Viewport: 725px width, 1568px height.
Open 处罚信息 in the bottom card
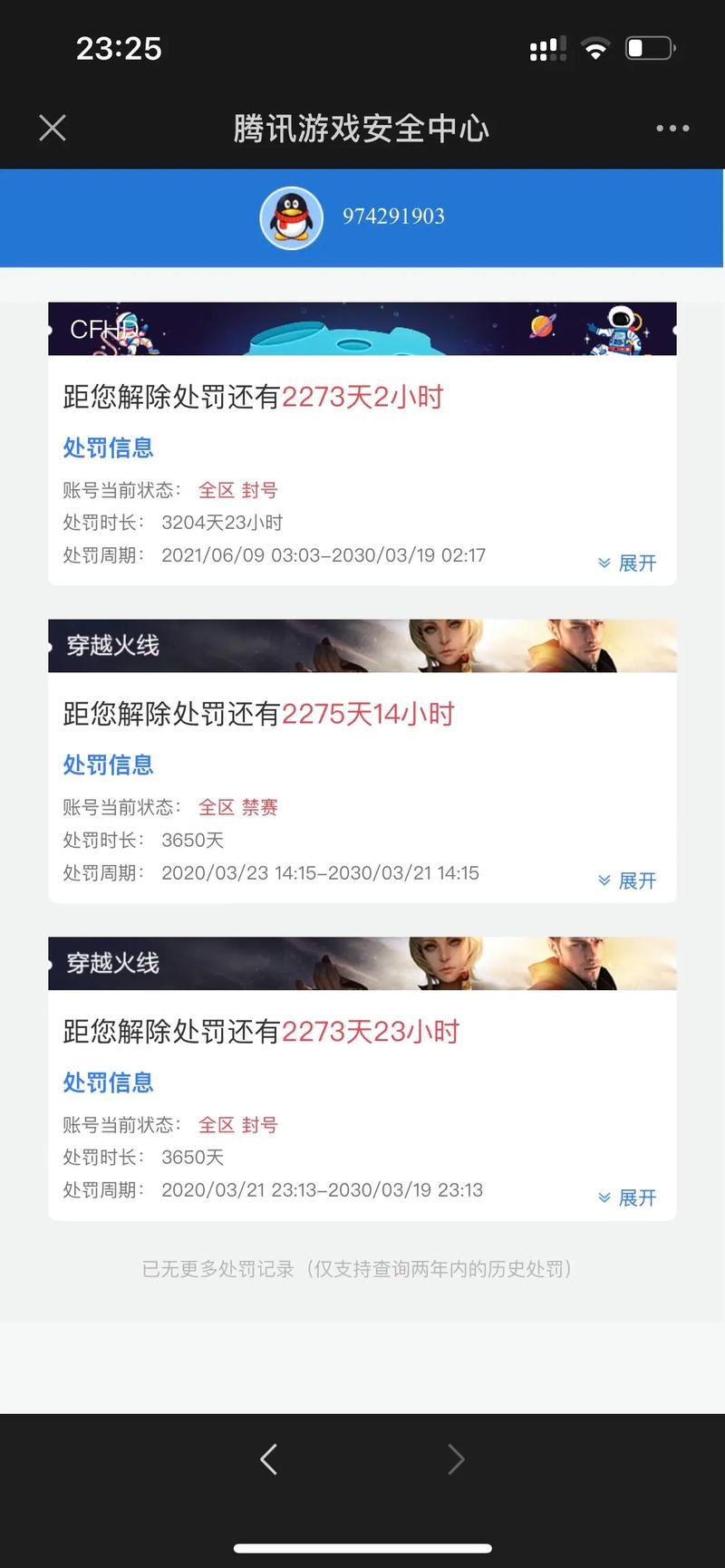(x=108, y=1082)
